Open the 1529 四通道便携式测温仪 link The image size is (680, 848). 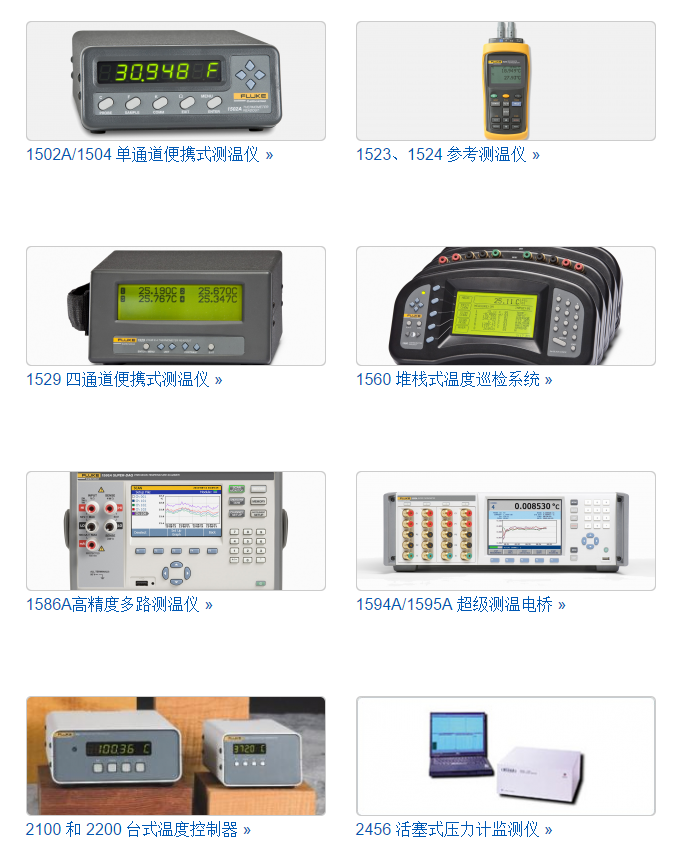pos(124,380)
